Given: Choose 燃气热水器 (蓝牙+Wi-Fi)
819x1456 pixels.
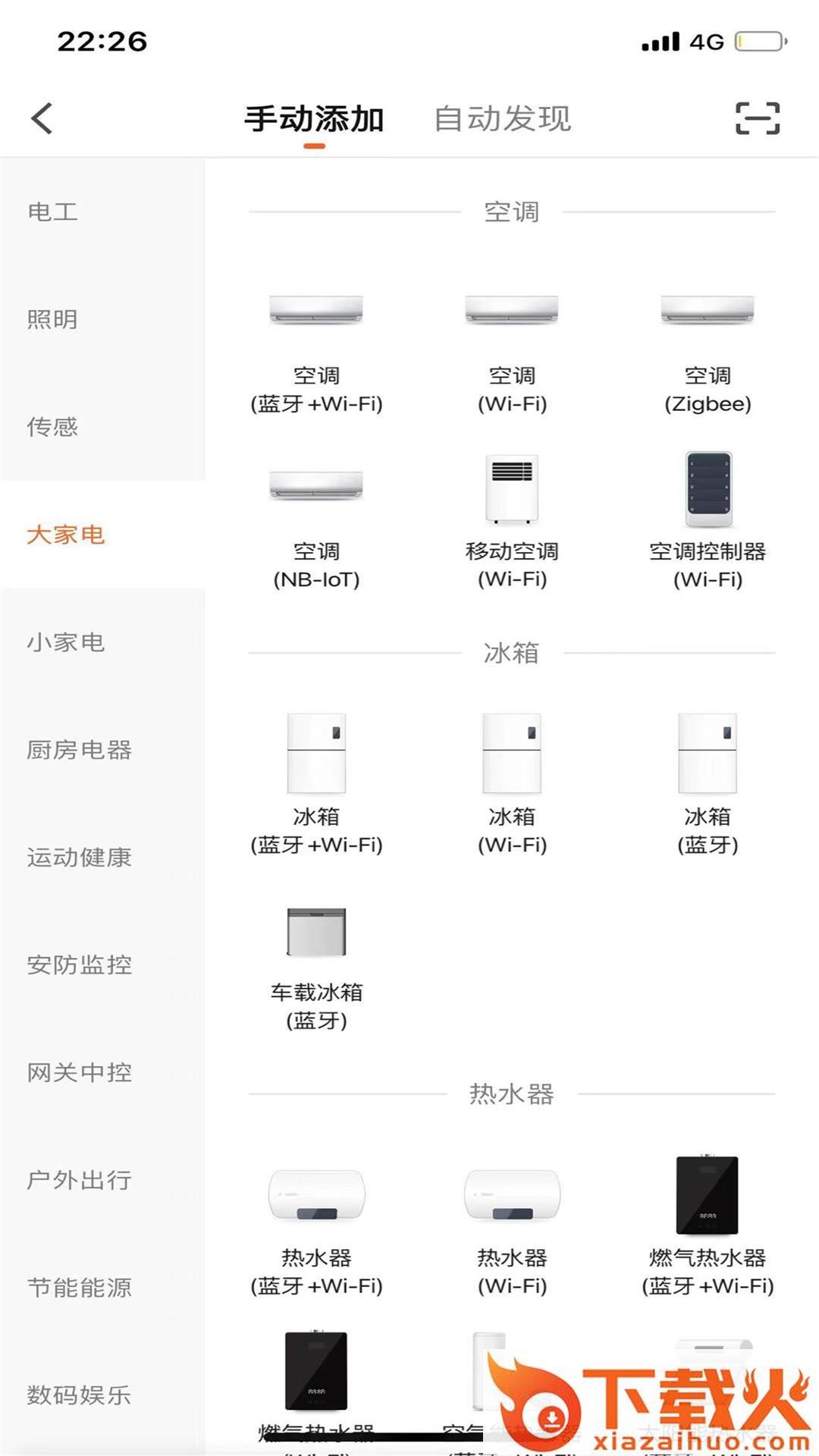Looking at the screenshot, I should [x=708, y=1228].
